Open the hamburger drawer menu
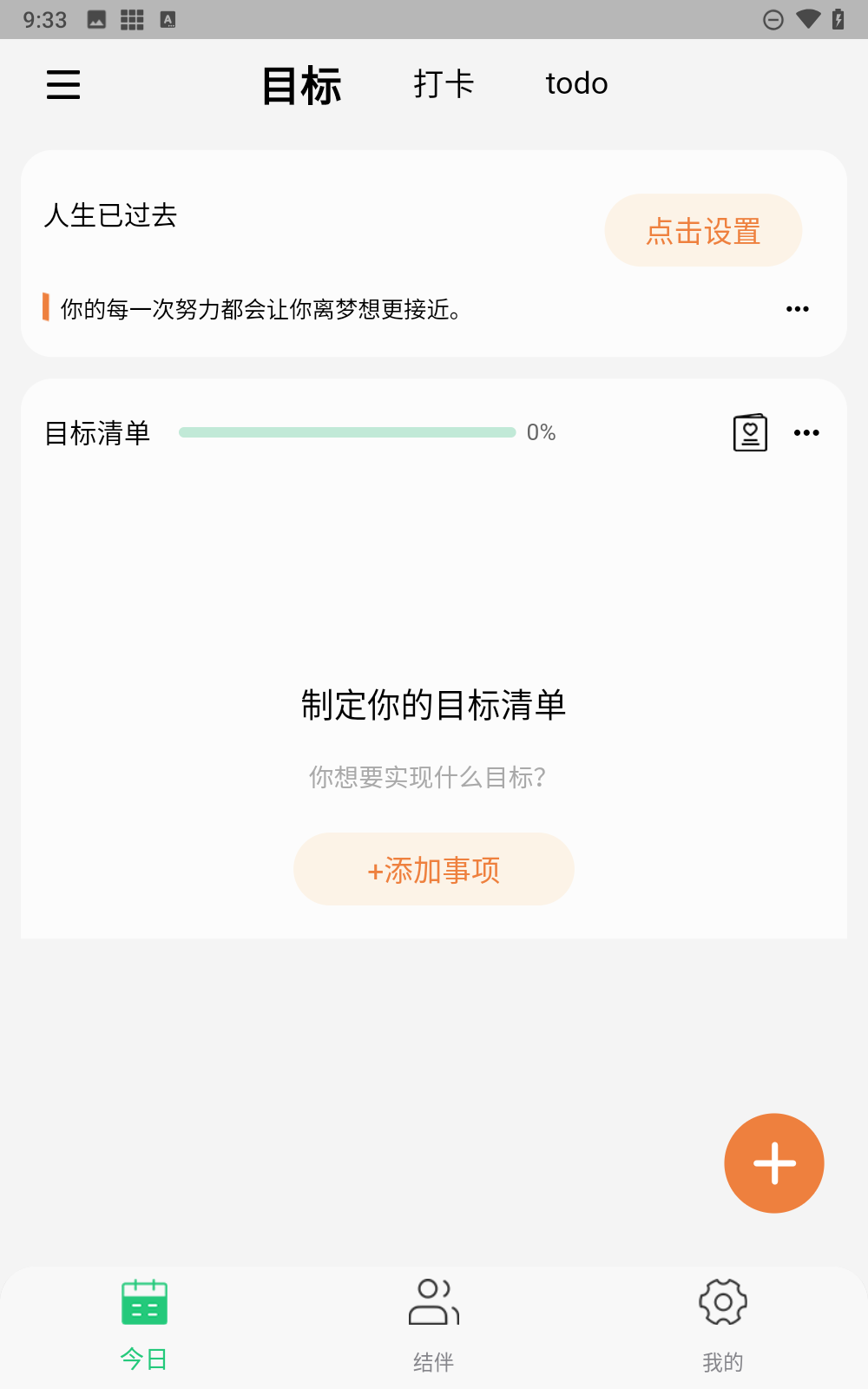 tap(63, 85)
